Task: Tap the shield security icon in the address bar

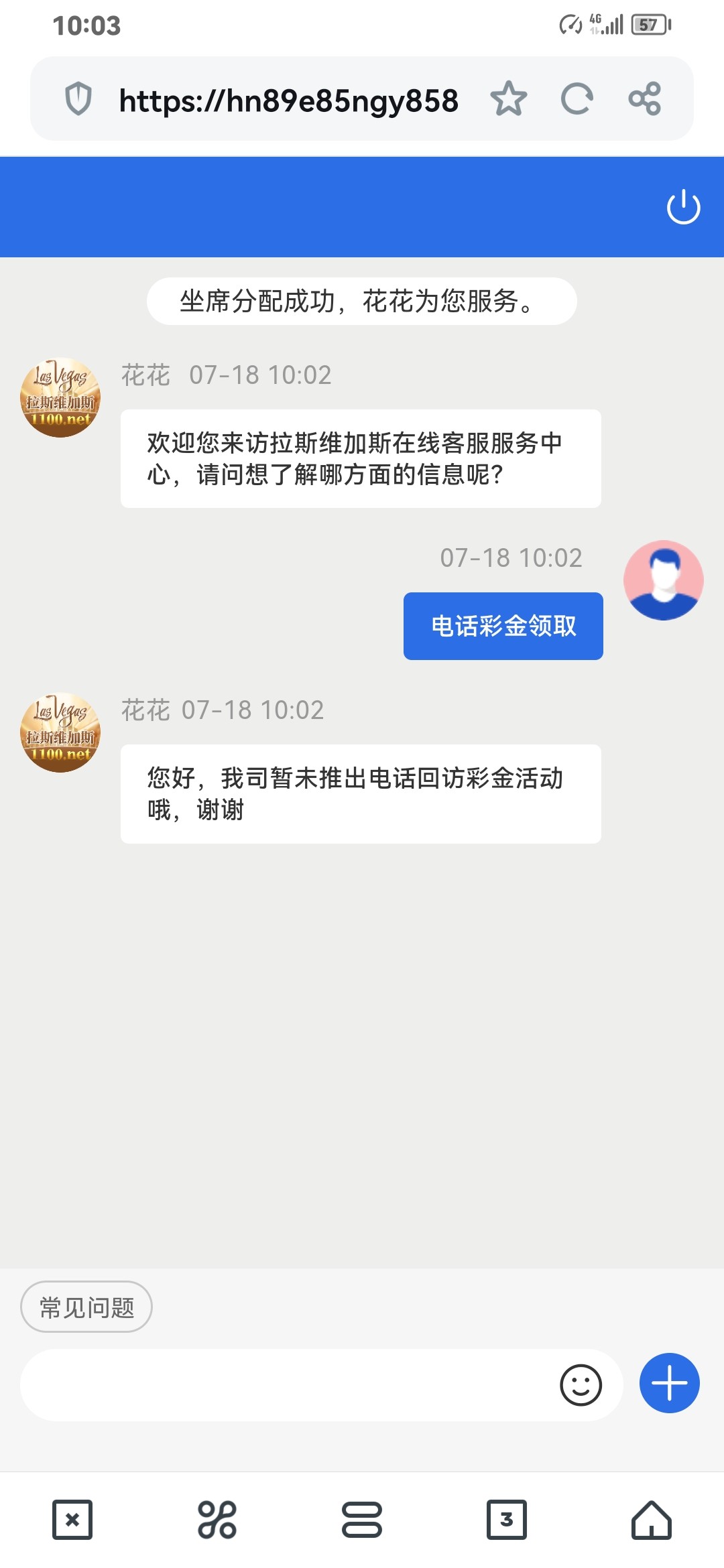Action: click(x=78, y=99)
